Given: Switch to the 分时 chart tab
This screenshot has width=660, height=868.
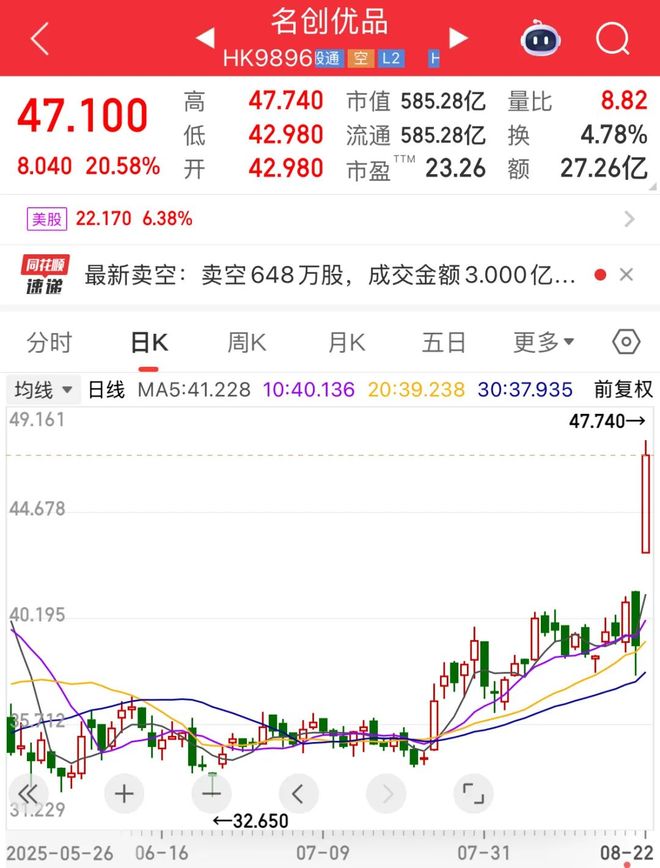Looking at the screenshot, I should [x=49, y=343].
